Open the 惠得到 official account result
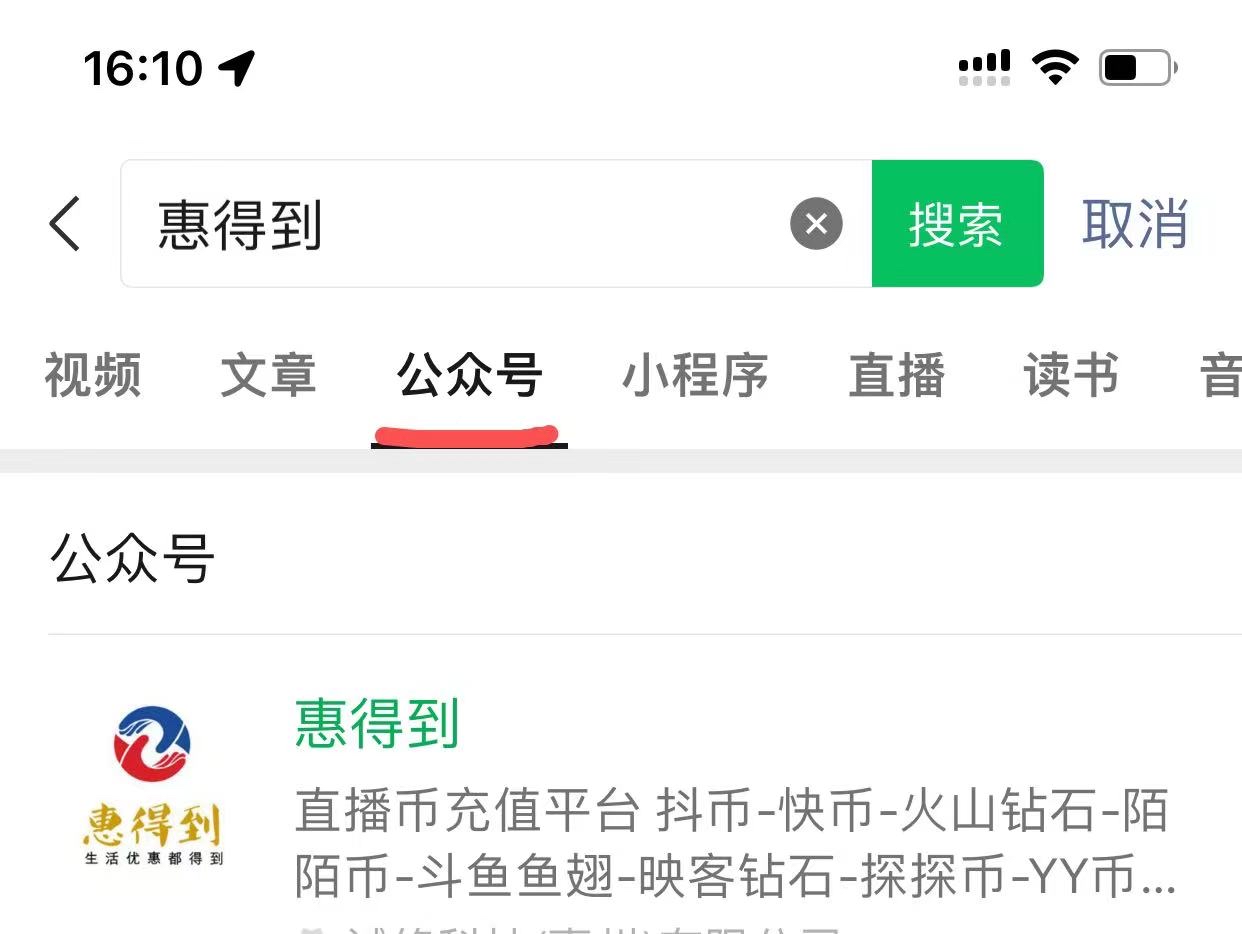This screenshot has height=934, width=1242. [x=377, y=723]
